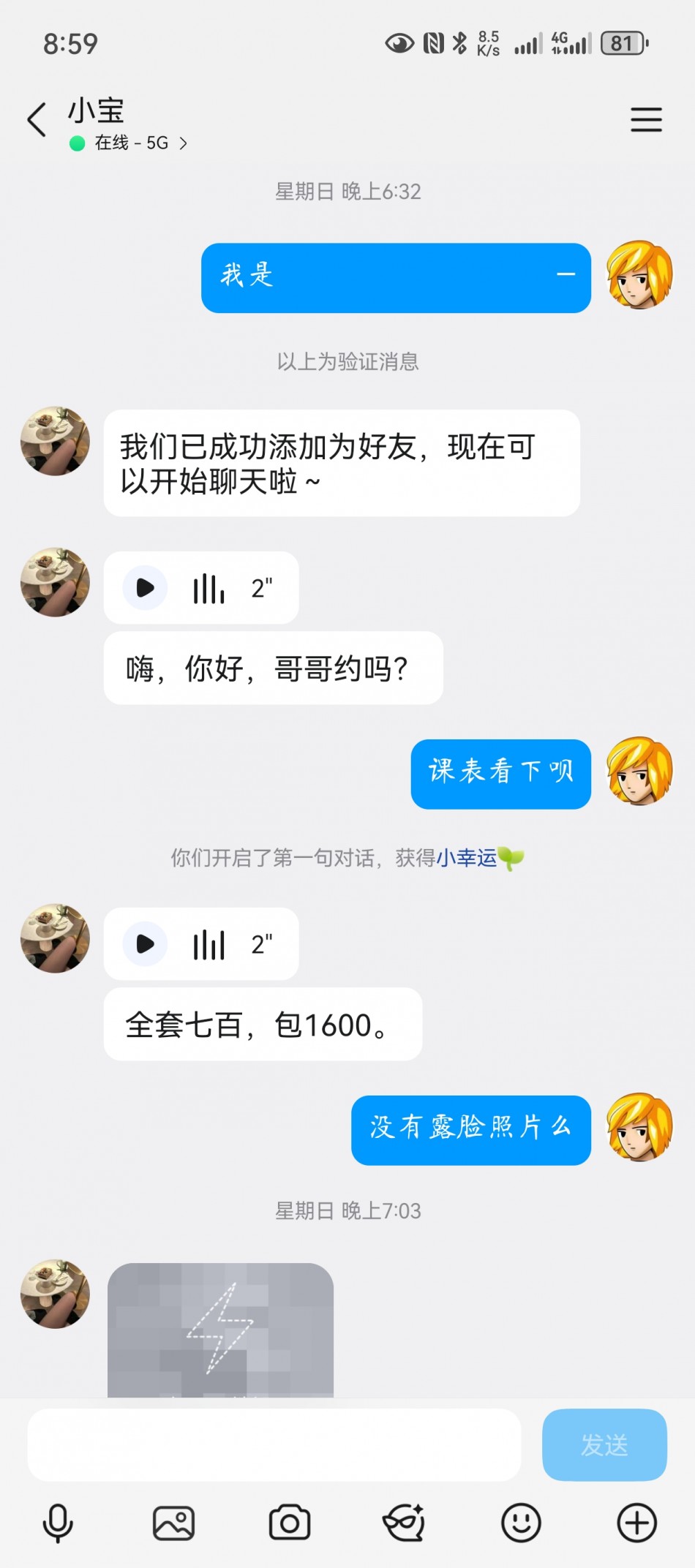Go back from the 小宝 chat

pos(37,120)
